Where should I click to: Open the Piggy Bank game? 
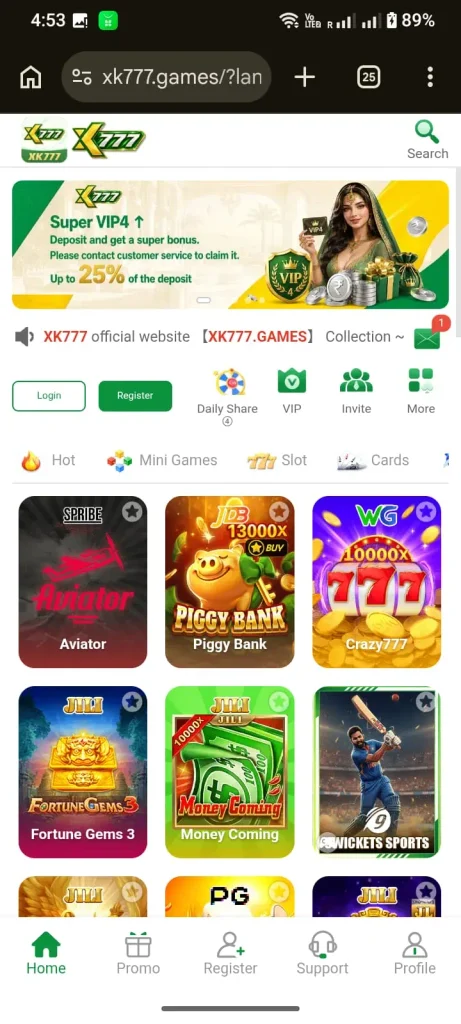230,582
